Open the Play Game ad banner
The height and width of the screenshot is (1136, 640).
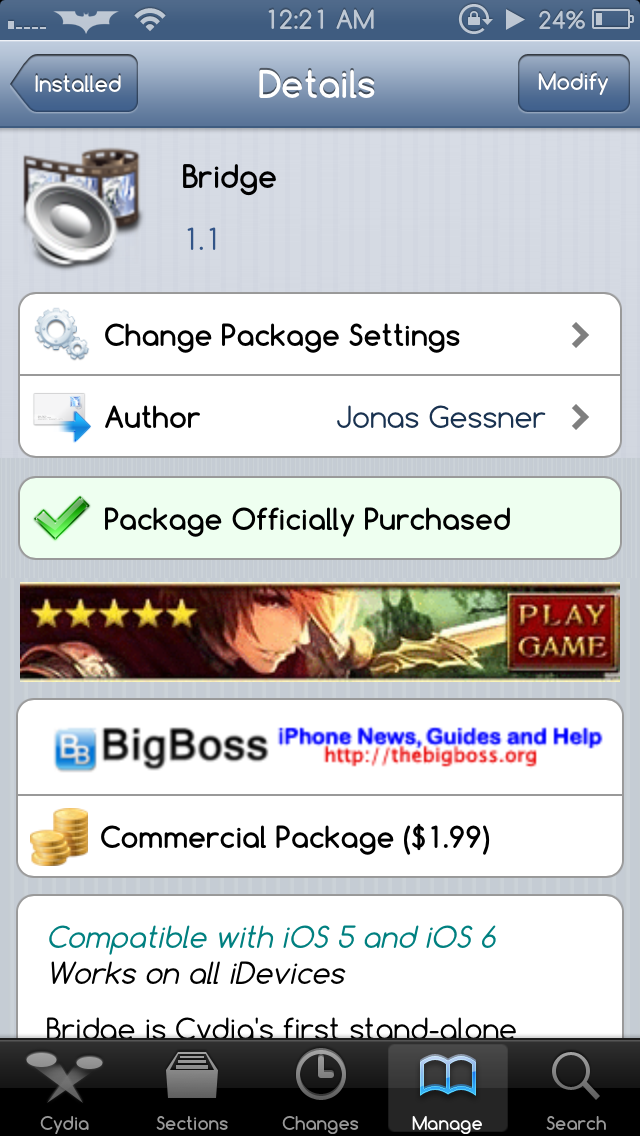(320, 631)
